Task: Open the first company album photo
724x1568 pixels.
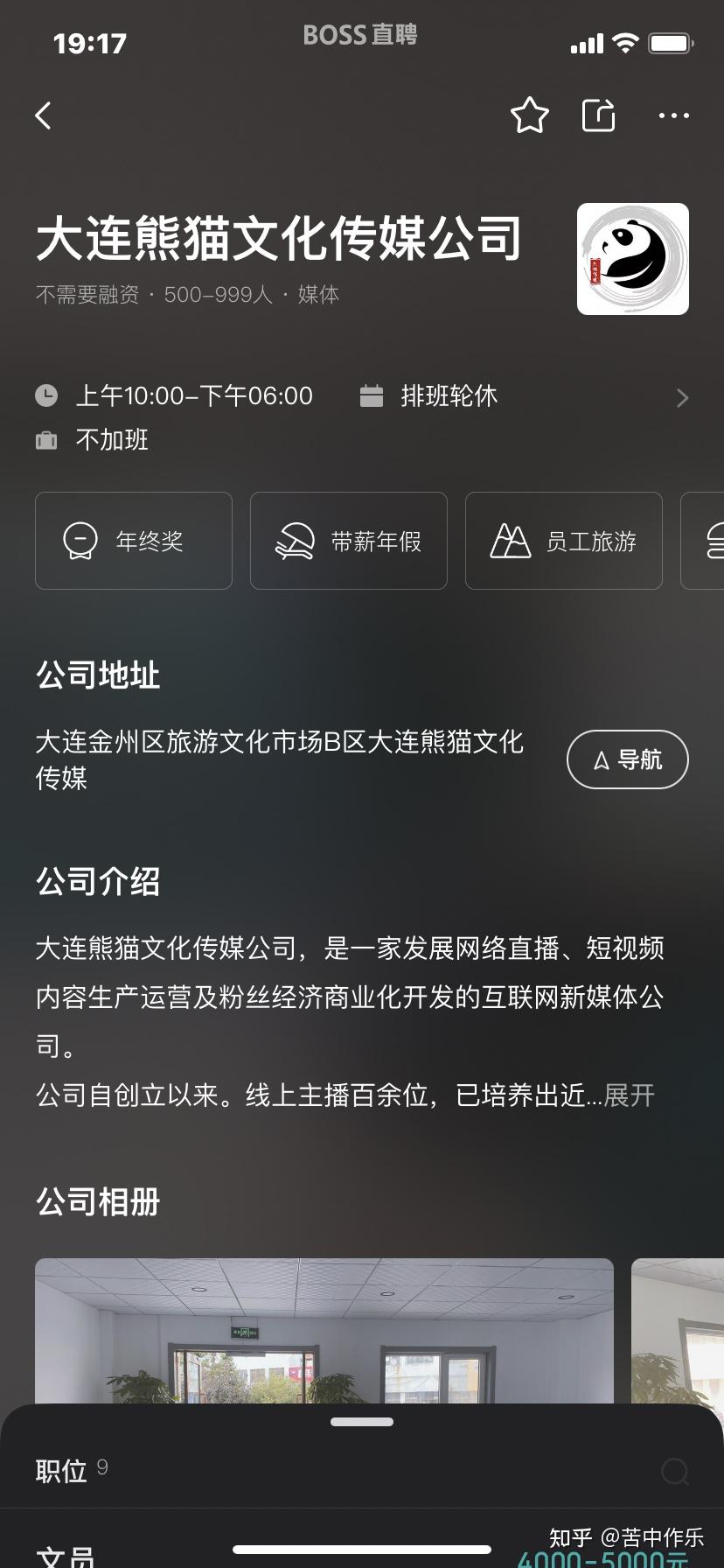Action: click(x=324, y=1331)
